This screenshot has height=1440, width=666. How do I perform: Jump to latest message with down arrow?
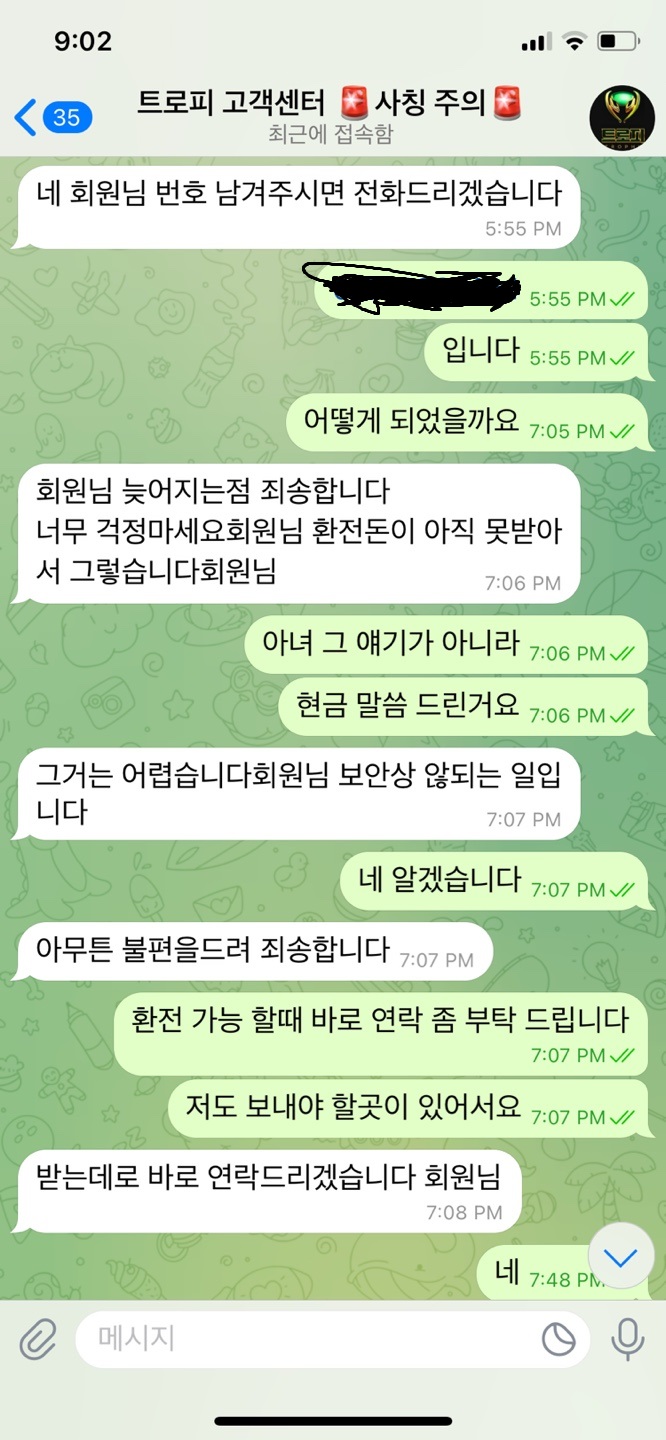pyautogui.click(x=621, y=1256)
